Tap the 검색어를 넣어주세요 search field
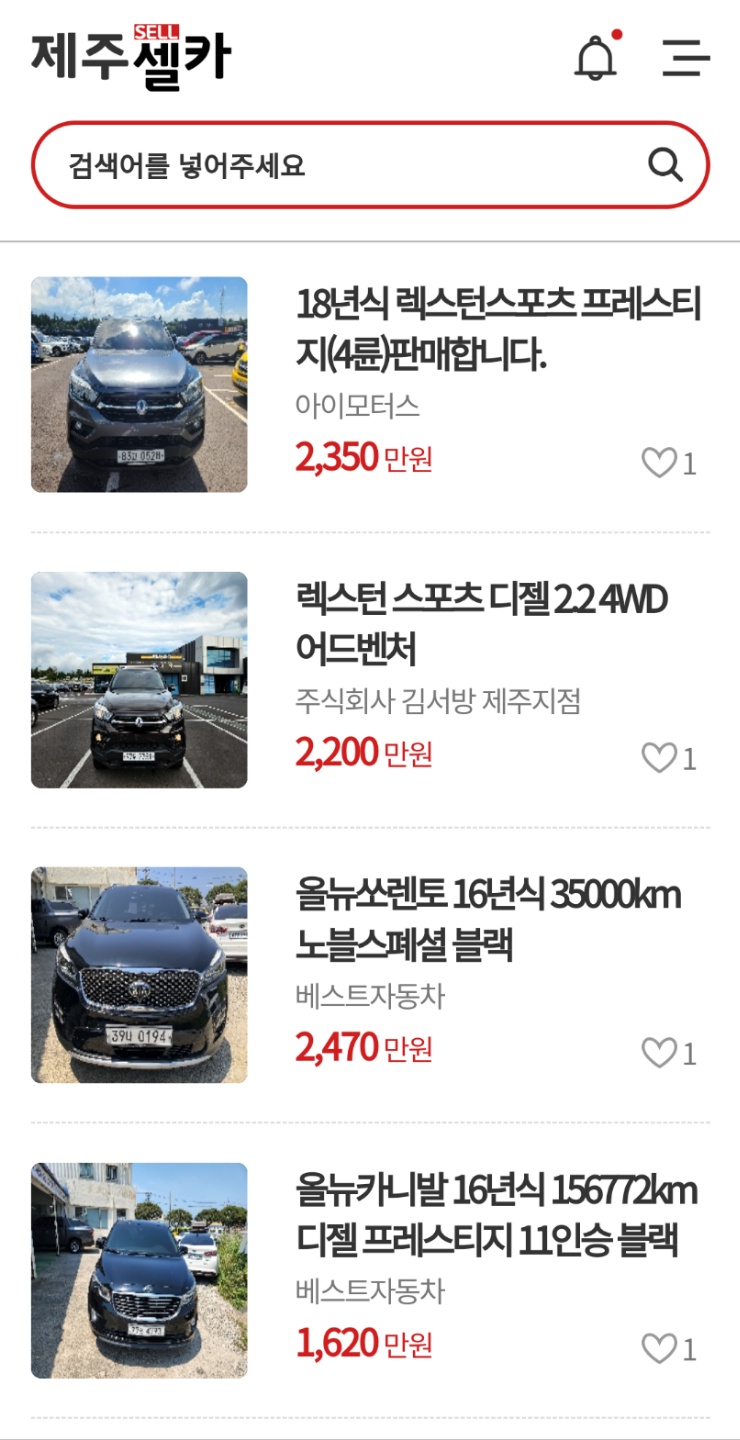The image size is (740, 1440). (x=340, y=165)
